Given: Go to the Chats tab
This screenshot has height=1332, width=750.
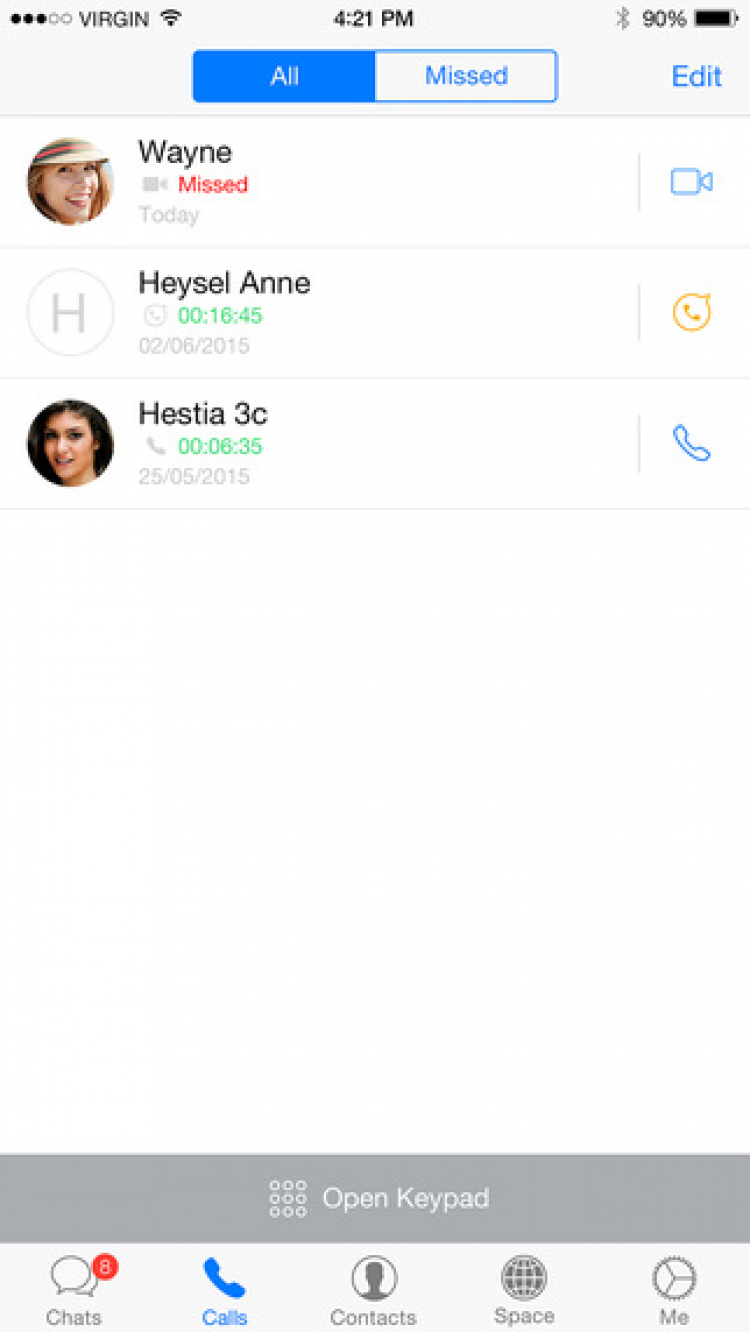Looking at the screenshot, I should point(75,1290).
